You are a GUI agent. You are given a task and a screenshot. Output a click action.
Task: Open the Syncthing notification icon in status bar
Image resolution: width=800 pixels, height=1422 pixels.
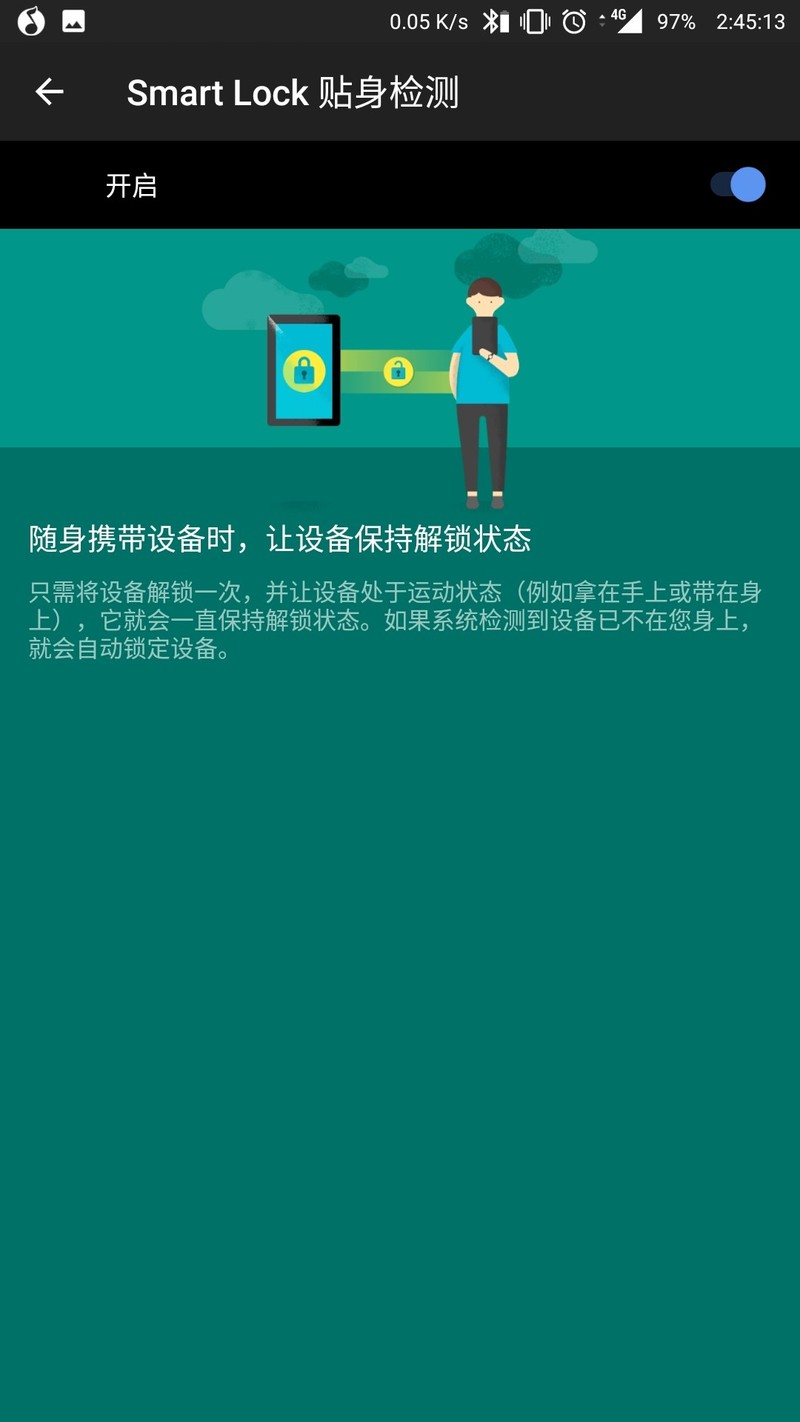(x=30, y=20)
